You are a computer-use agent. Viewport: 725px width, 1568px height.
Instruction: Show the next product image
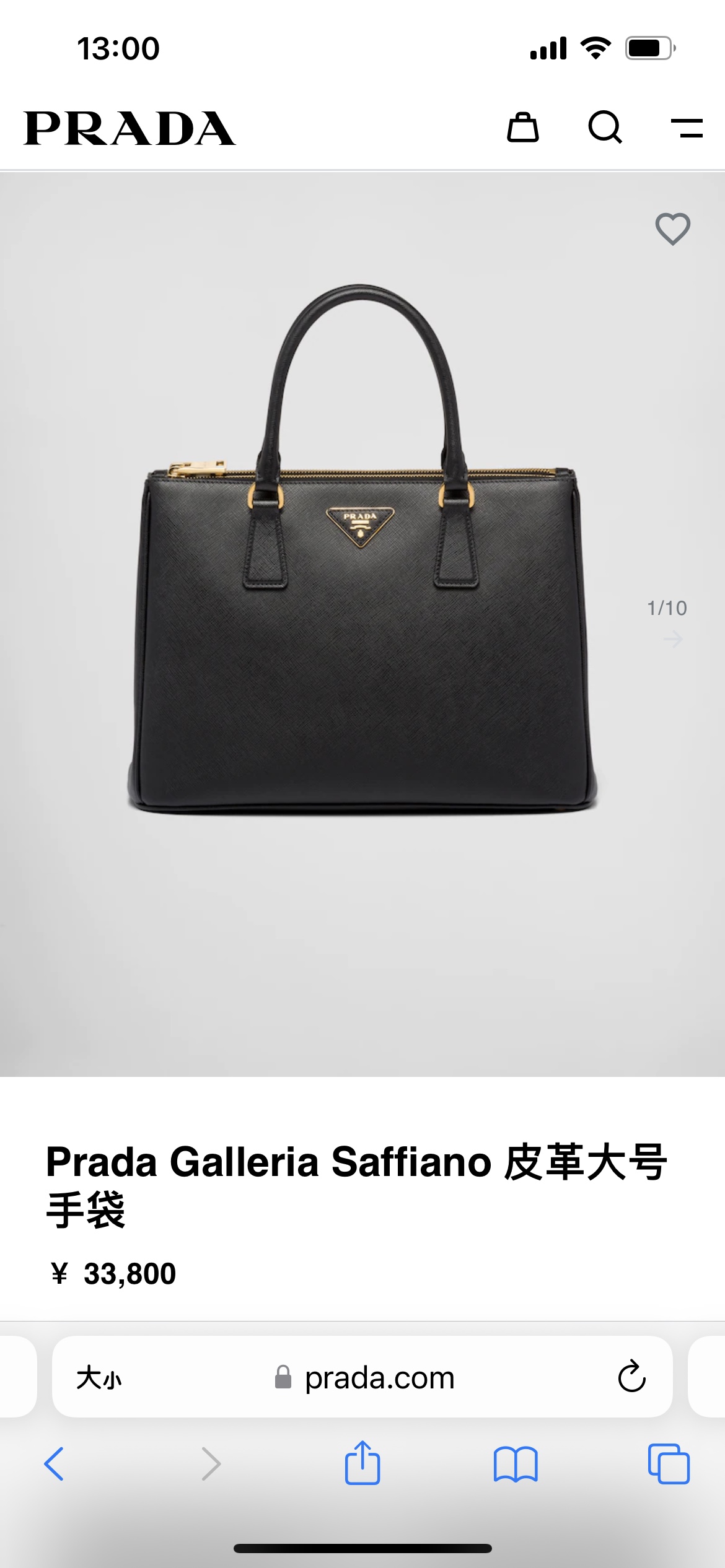(673, 639)
